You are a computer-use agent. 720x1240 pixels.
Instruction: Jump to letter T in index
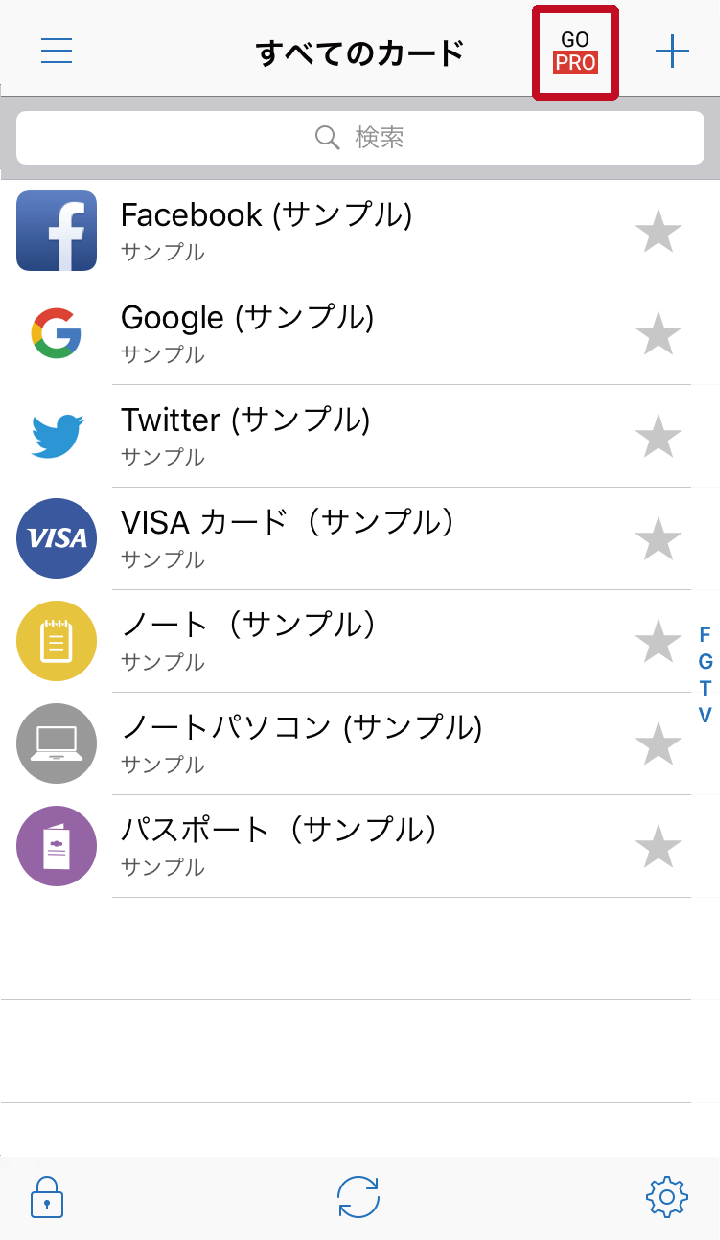pyautogui.click(x=705, y=688)
